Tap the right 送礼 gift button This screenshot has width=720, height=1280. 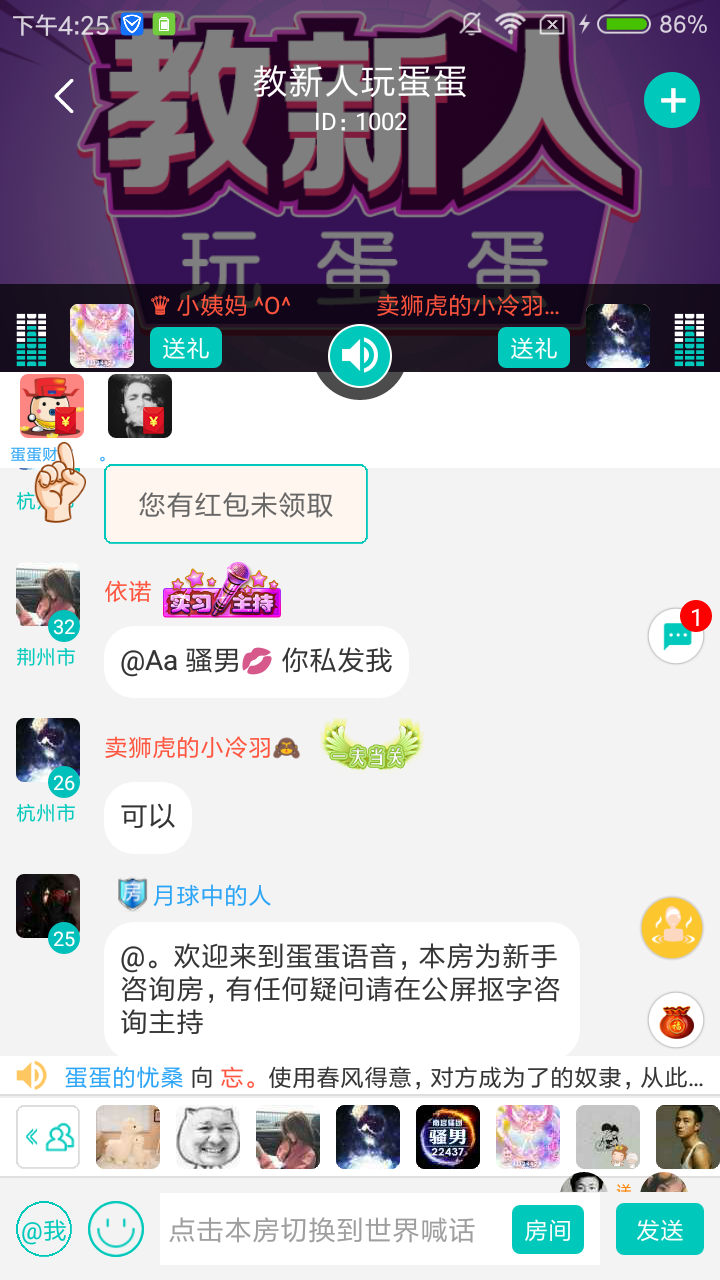pos(533,348)
